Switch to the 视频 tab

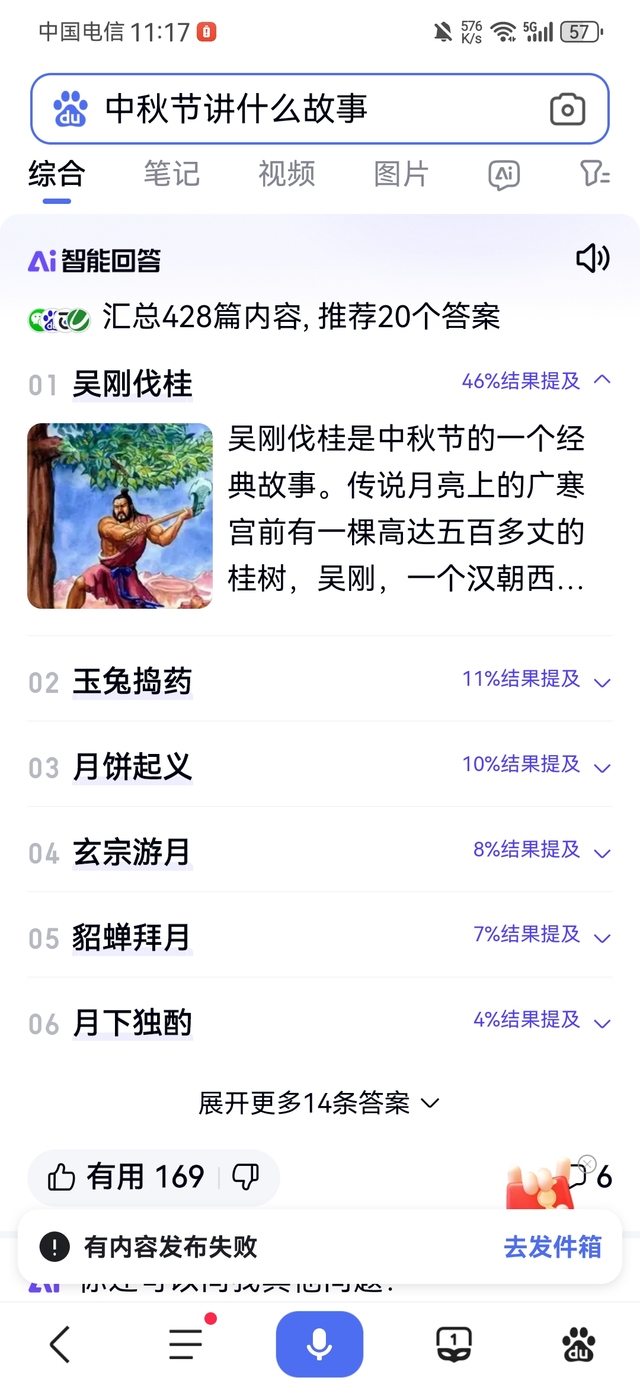click(x=286, y=174)
